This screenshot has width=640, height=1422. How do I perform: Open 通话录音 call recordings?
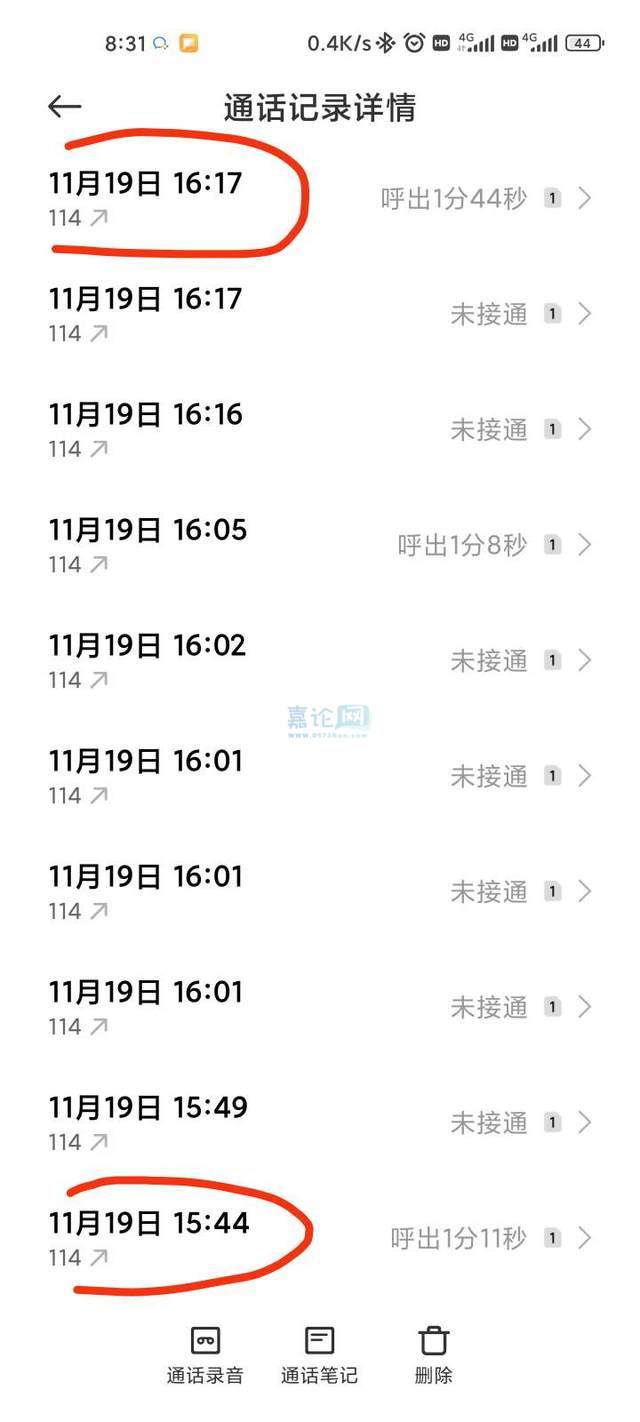point(205,1355)
